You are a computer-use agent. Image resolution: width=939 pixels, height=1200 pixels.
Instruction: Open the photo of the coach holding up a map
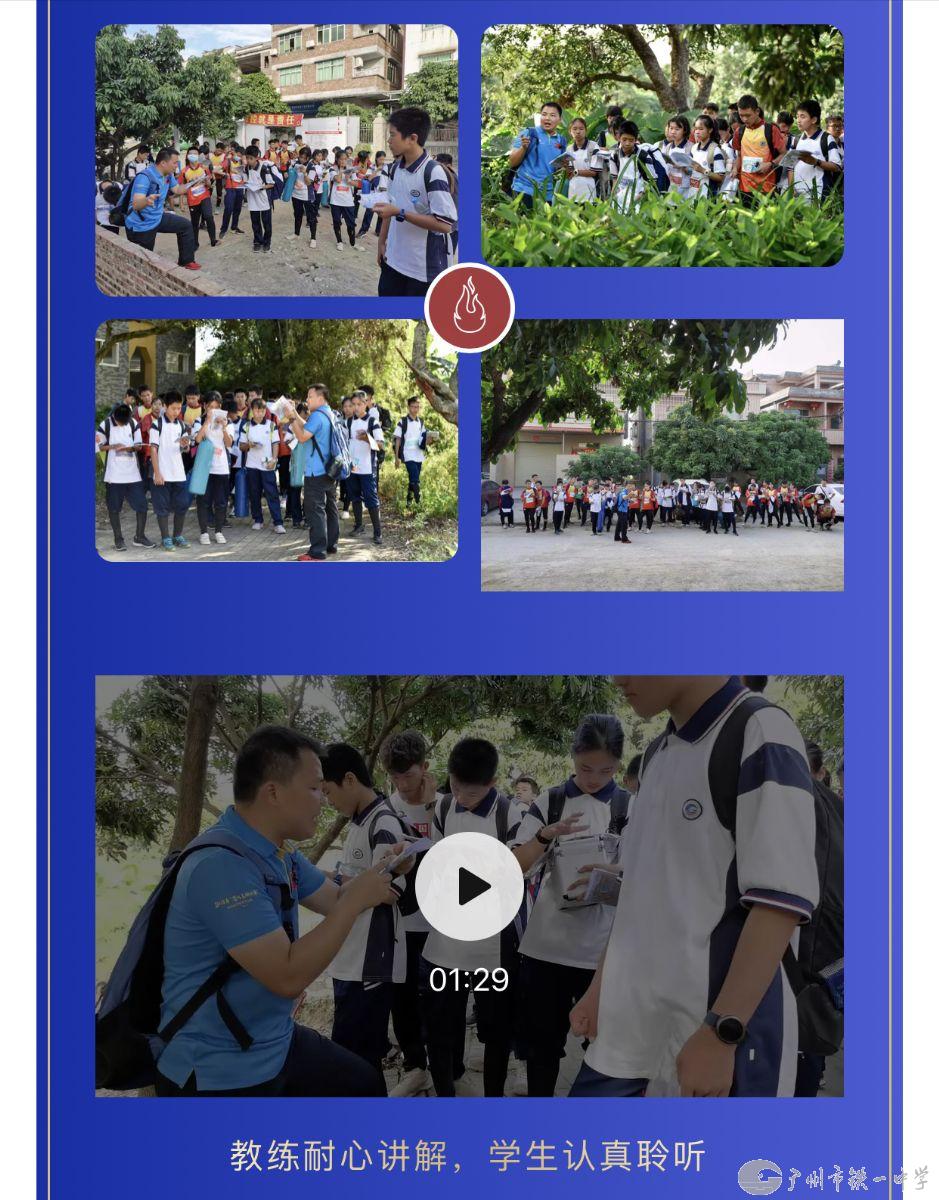coord(276,440)
